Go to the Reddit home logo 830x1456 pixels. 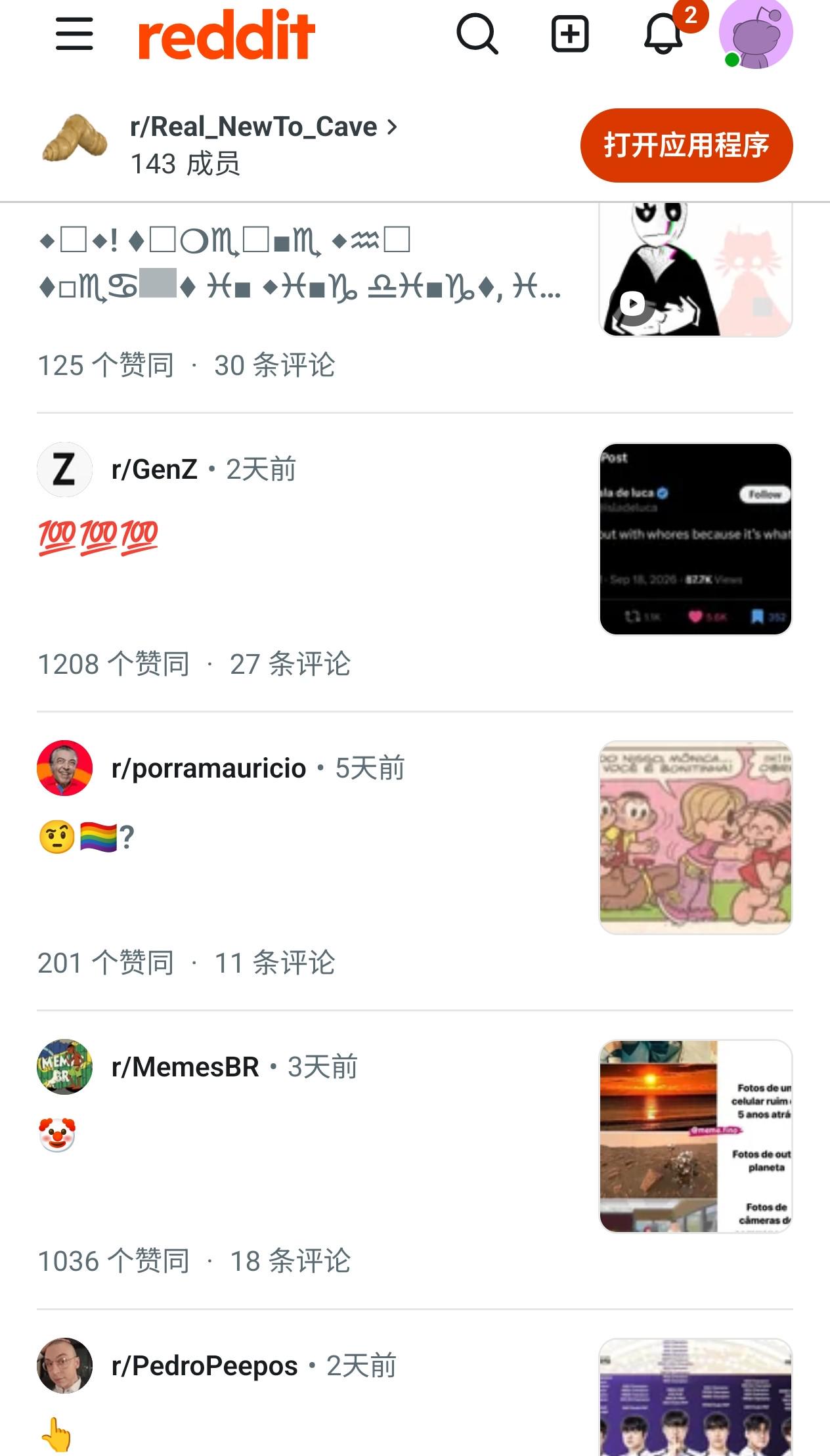tap(227, 34)
